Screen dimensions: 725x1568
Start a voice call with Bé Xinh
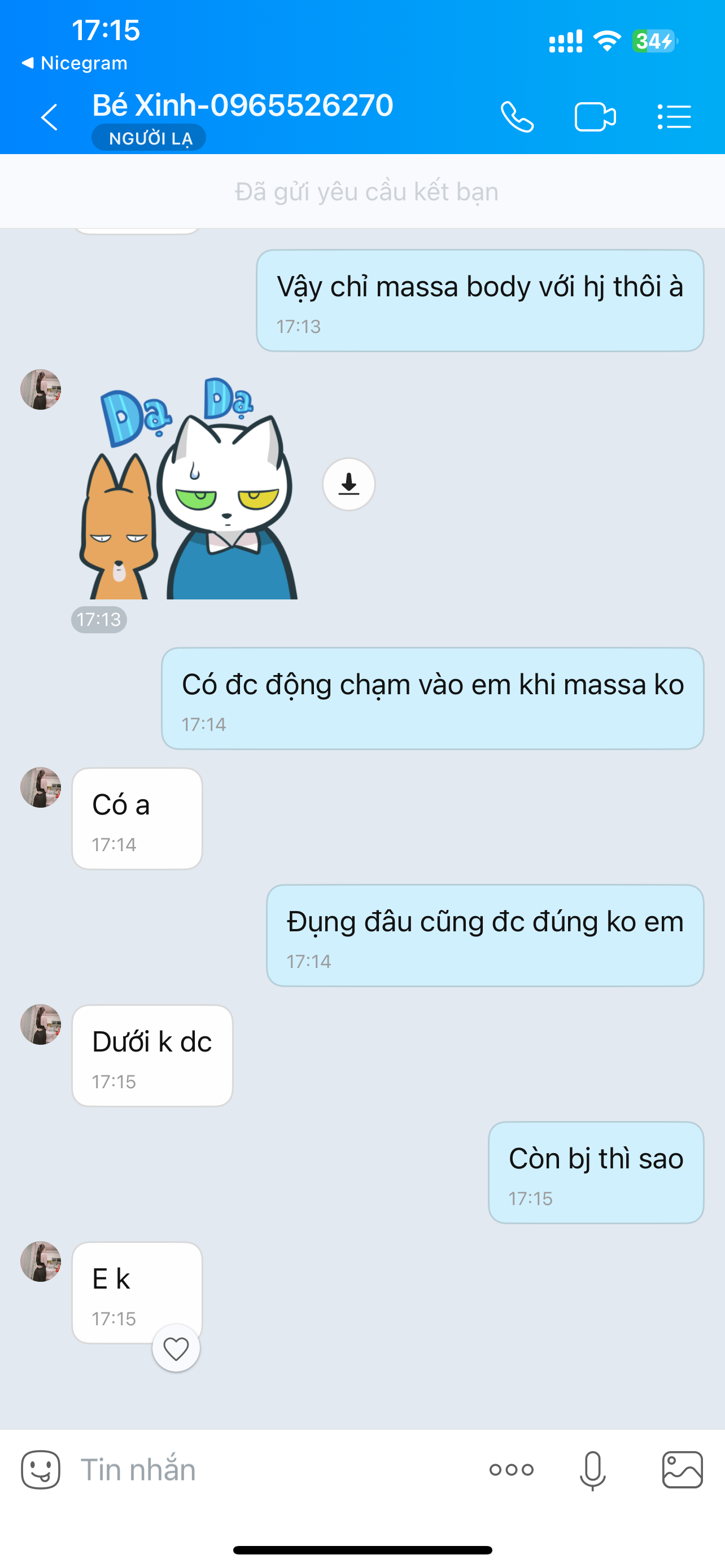tap(517, 117)
